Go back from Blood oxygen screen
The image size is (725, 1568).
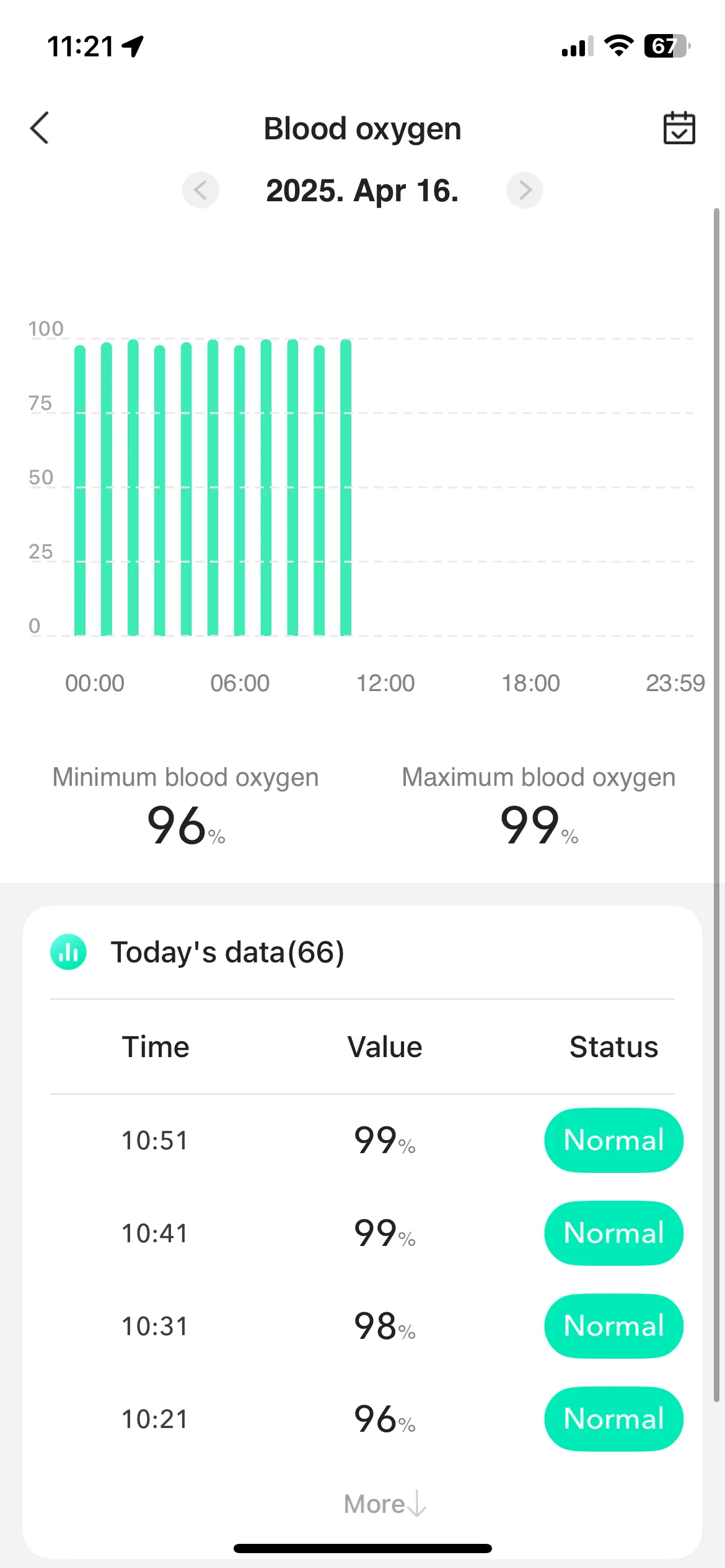[x=40, y=128]
